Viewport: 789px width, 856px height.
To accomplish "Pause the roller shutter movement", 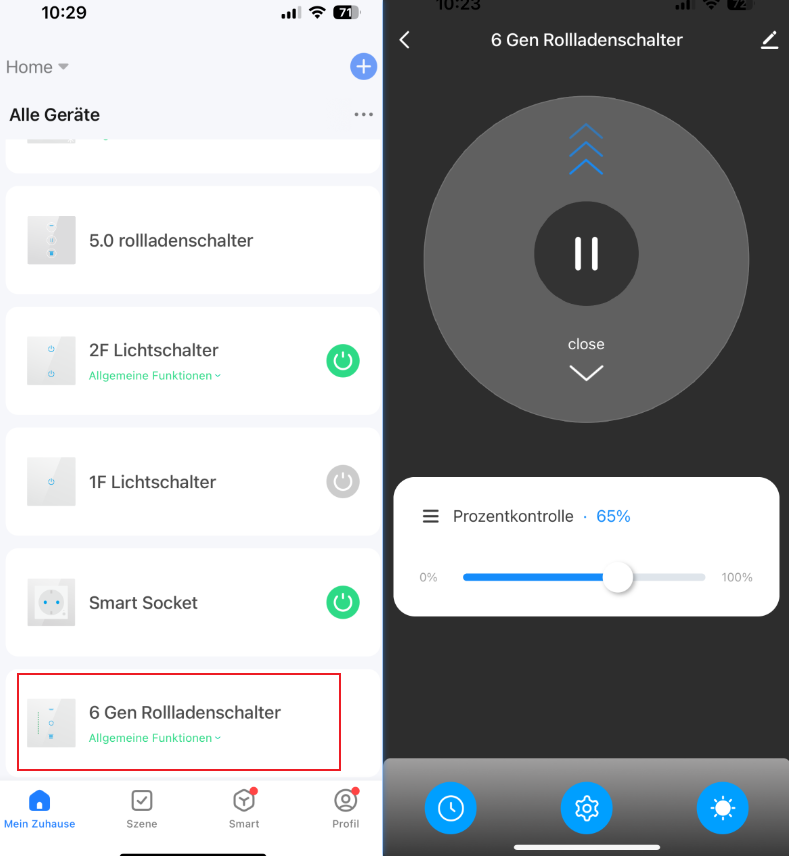I will click(586, 254).
